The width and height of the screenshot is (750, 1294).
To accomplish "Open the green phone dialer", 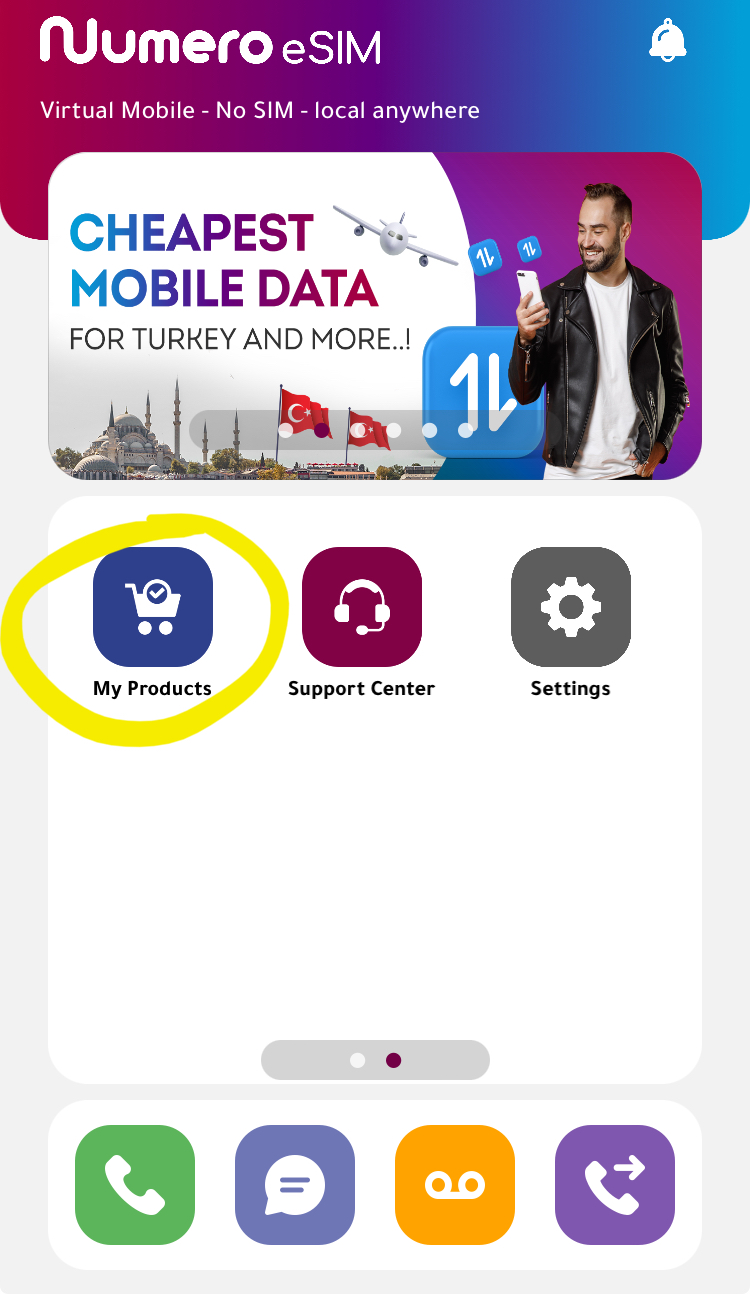I will pyautogui.click(x=135, y=1185).
